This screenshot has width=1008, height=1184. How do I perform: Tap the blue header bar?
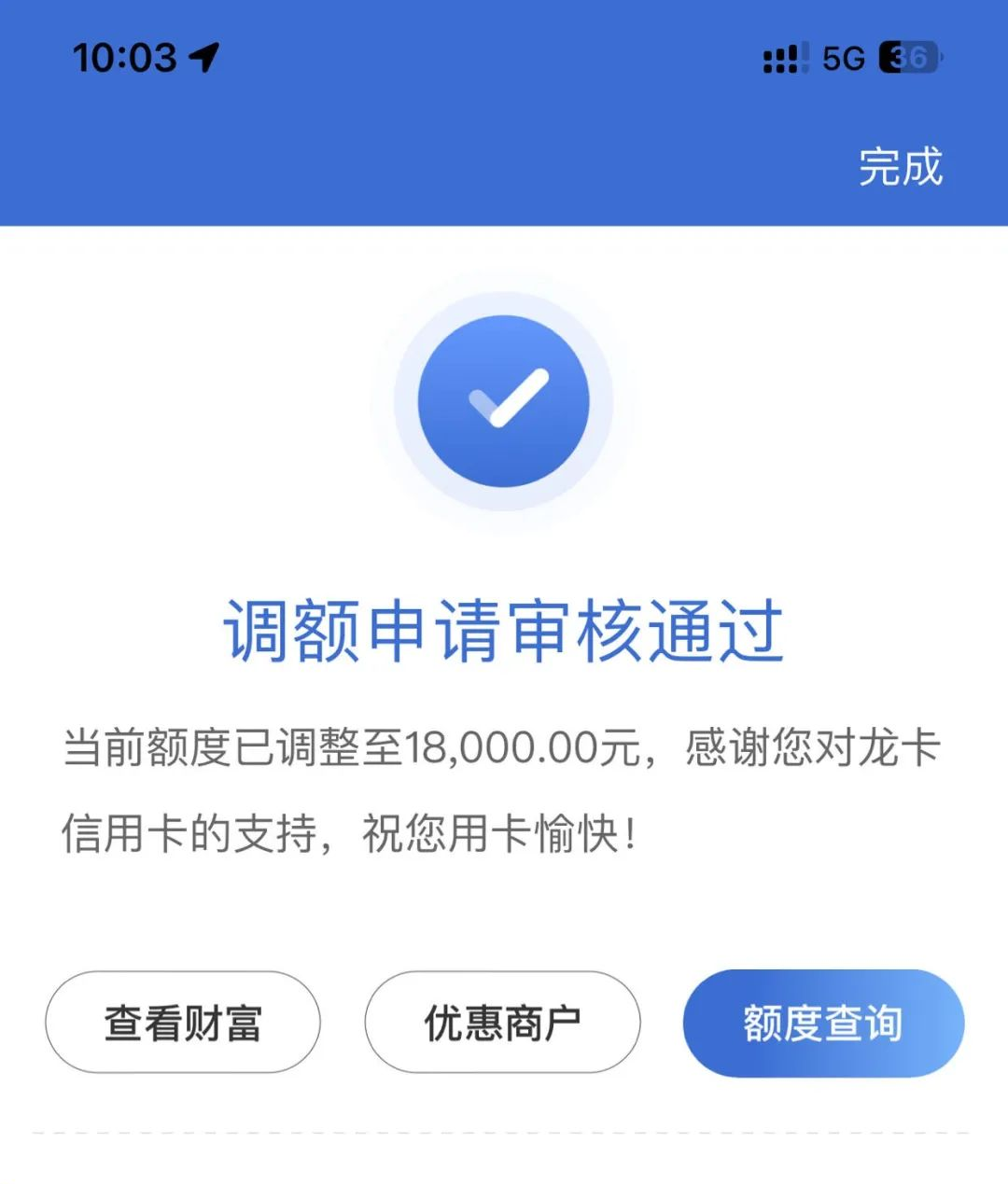tap(373, 166)
